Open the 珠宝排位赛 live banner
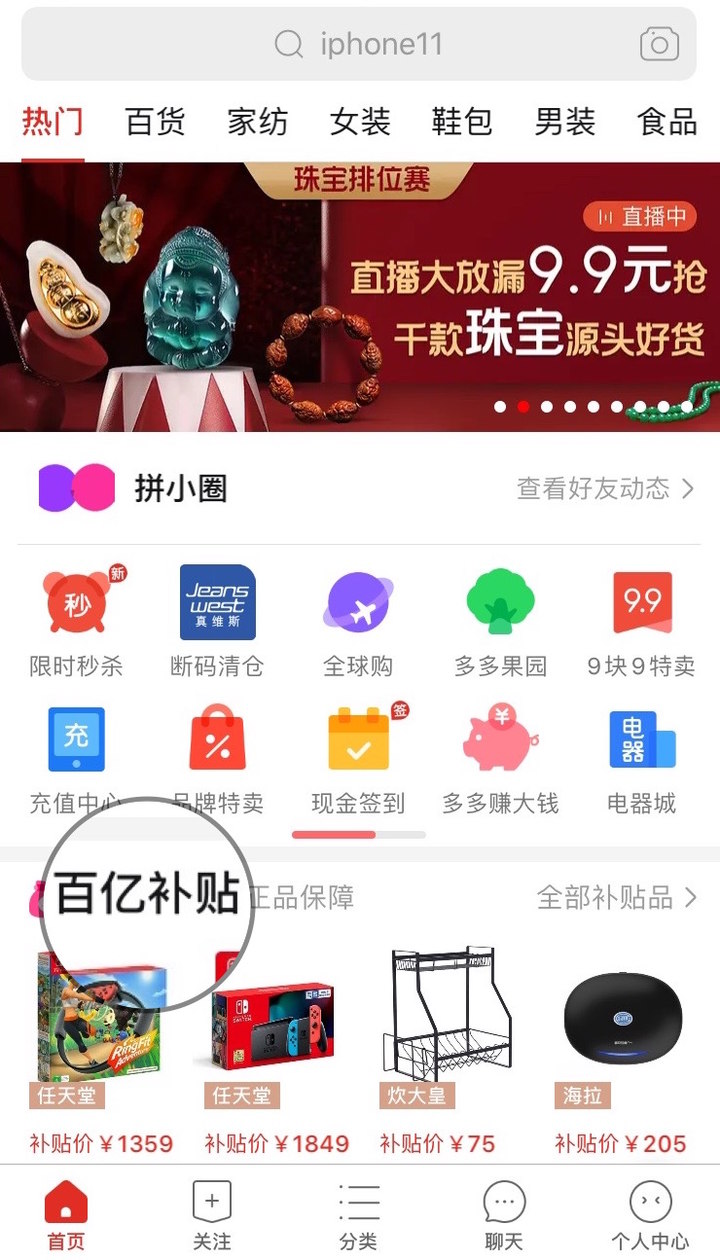This screenshot has width=720, height=1260. (360, 297)
